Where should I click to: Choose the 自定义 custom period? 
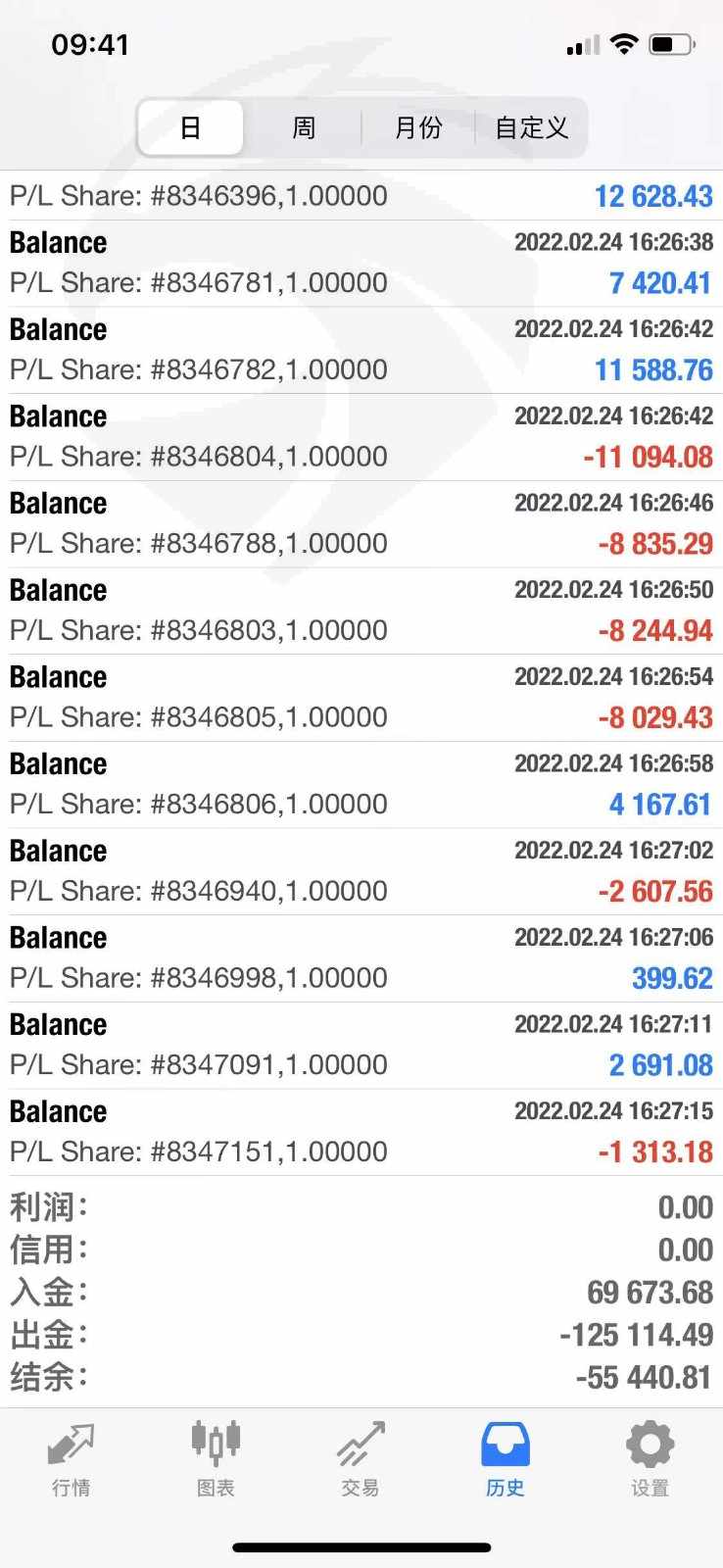tap(531, 127)
